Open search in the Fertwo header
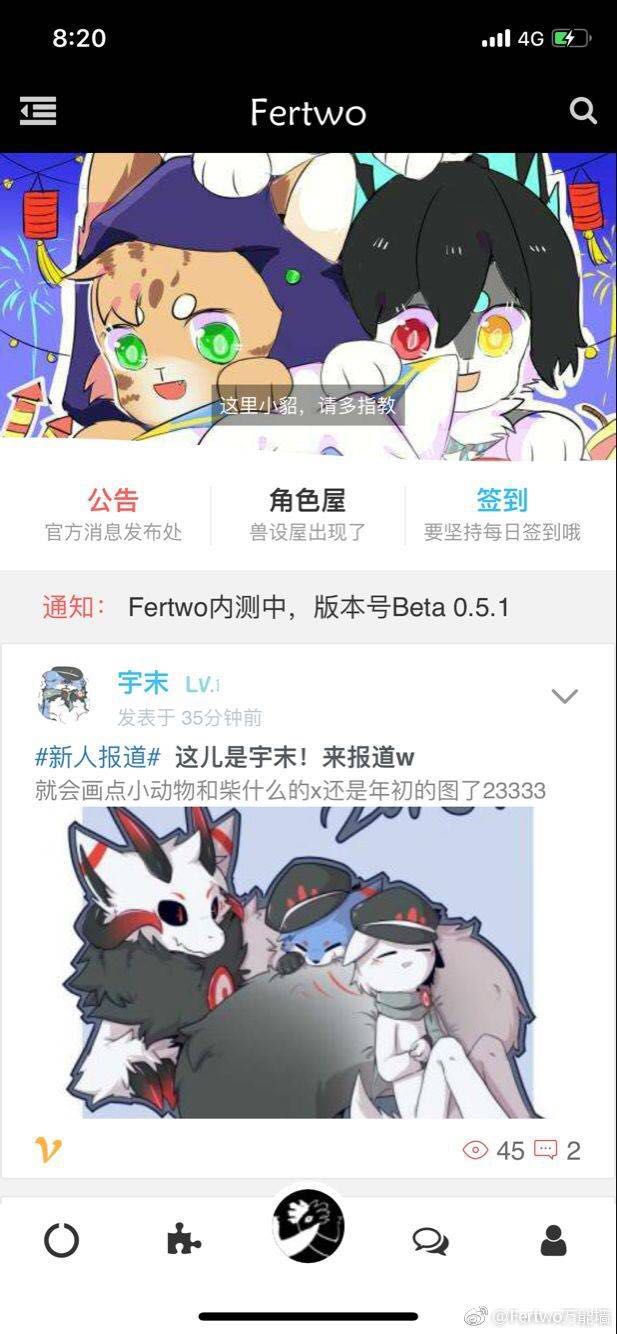The image size is (617, 1334). [x=582, y=111]
